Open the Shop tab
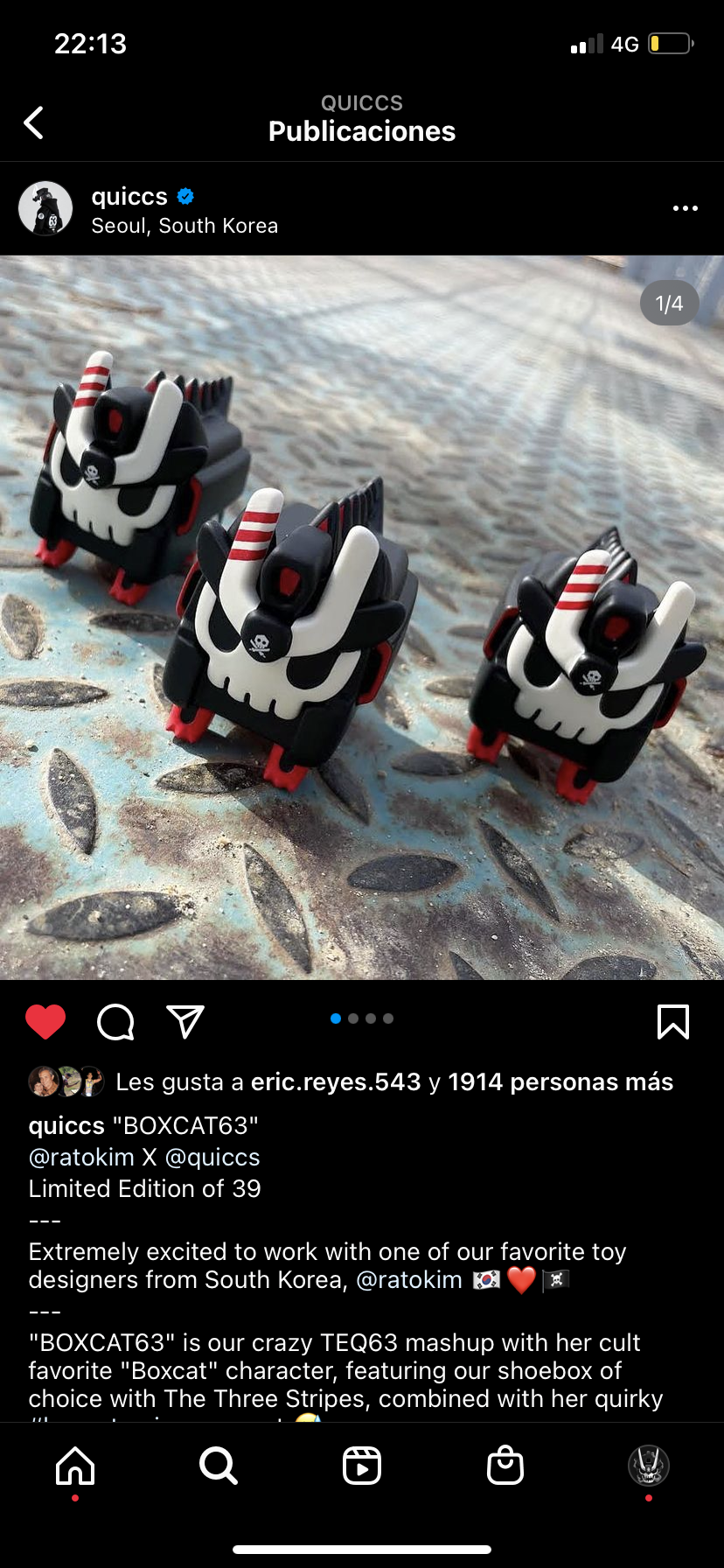Screen dimensions: 724x1568 tap(505, 1466)
